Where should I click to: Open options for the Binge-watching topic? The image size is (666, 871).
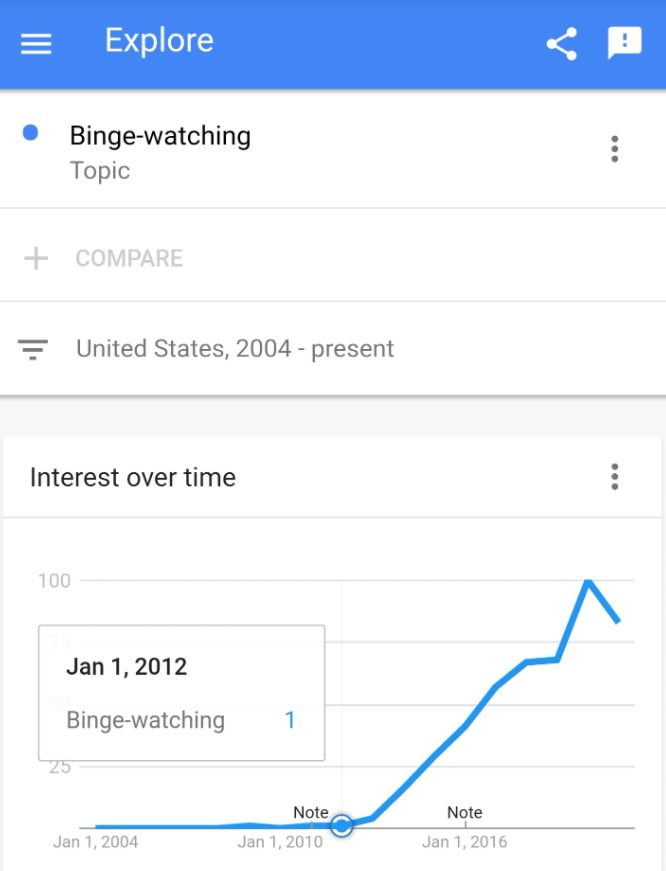(614, 150)
